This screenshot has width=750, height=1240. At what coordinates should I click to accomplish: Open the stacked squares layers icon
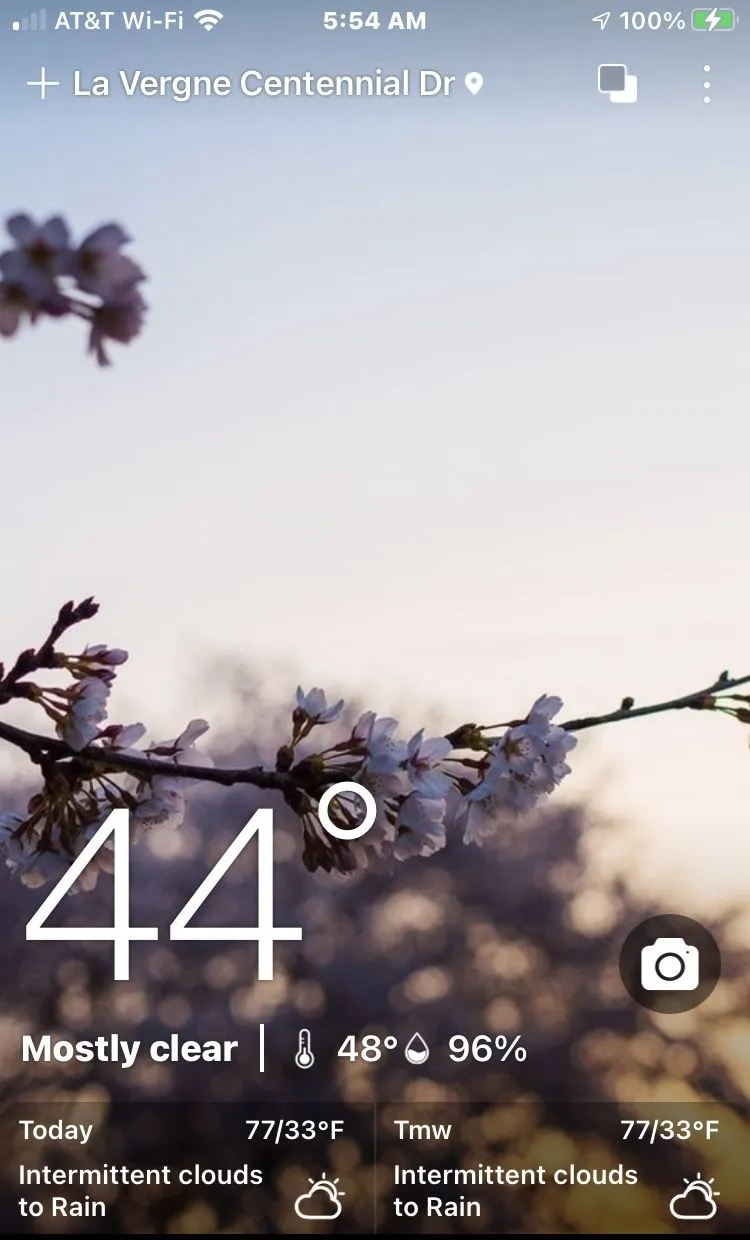(617, 84)
